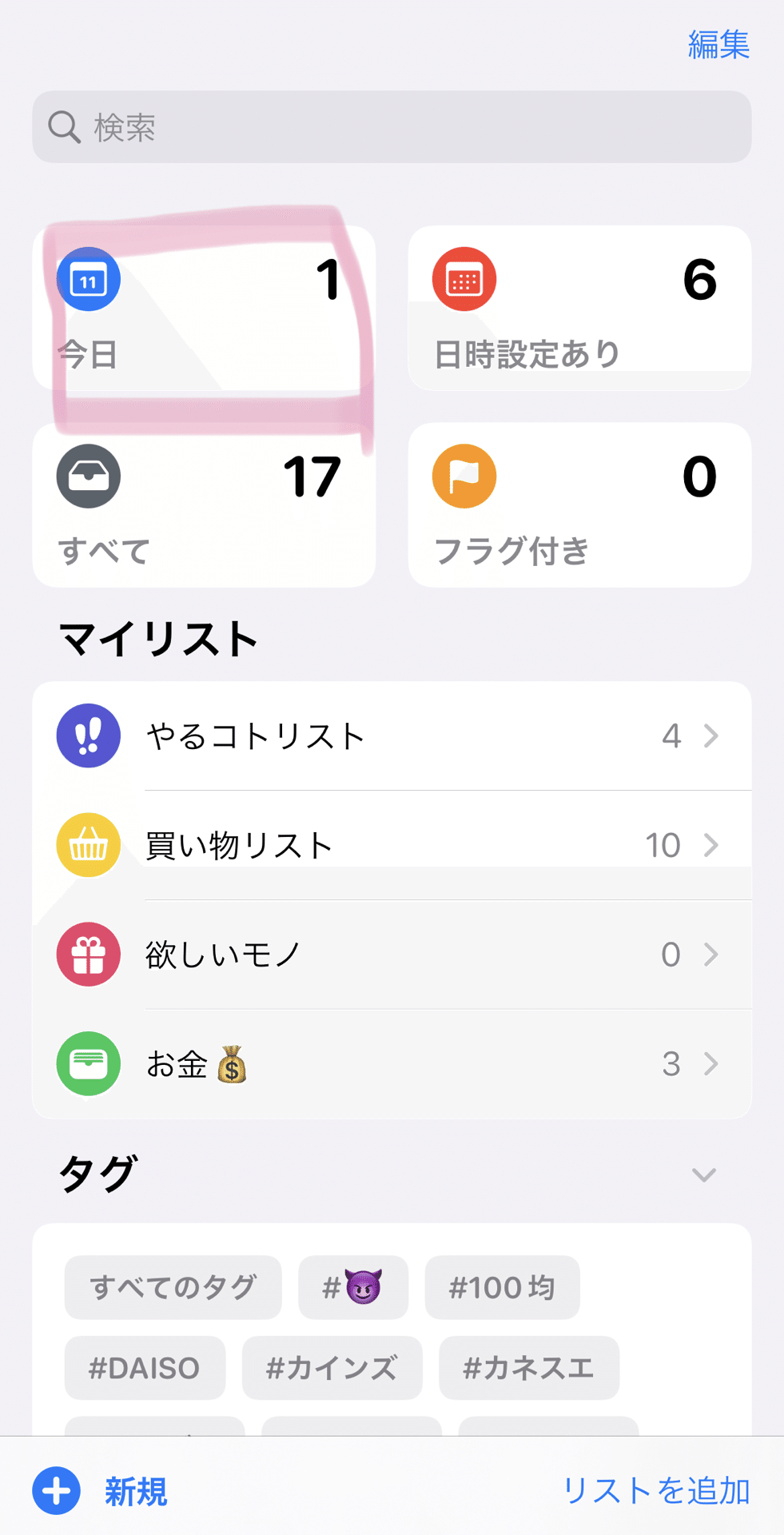Open the フラグ付き card

579,504
